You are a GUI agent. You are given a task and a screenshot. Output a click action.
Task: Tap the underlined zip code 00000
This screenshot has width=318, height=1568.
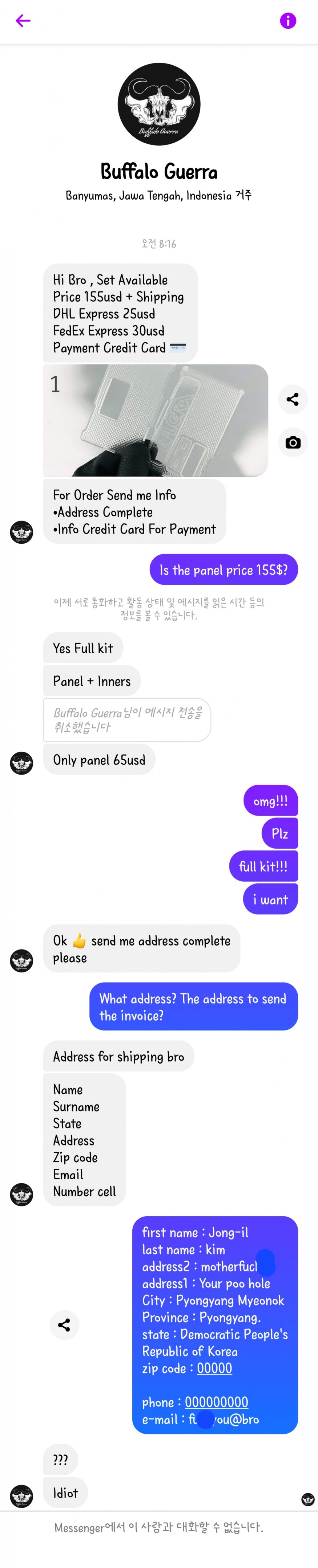214,1368
